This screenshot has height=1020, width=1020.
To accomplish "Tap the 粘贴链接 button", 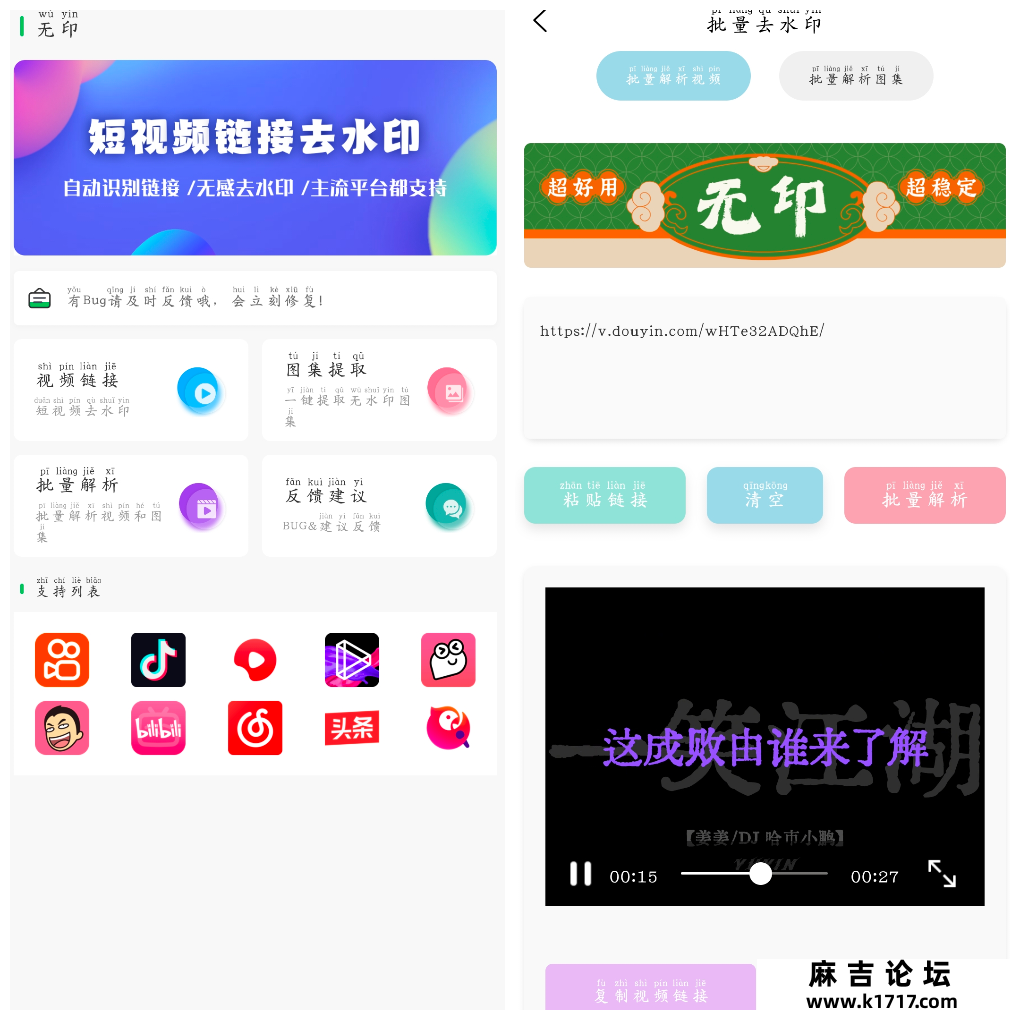I will [x=604, y=495].
